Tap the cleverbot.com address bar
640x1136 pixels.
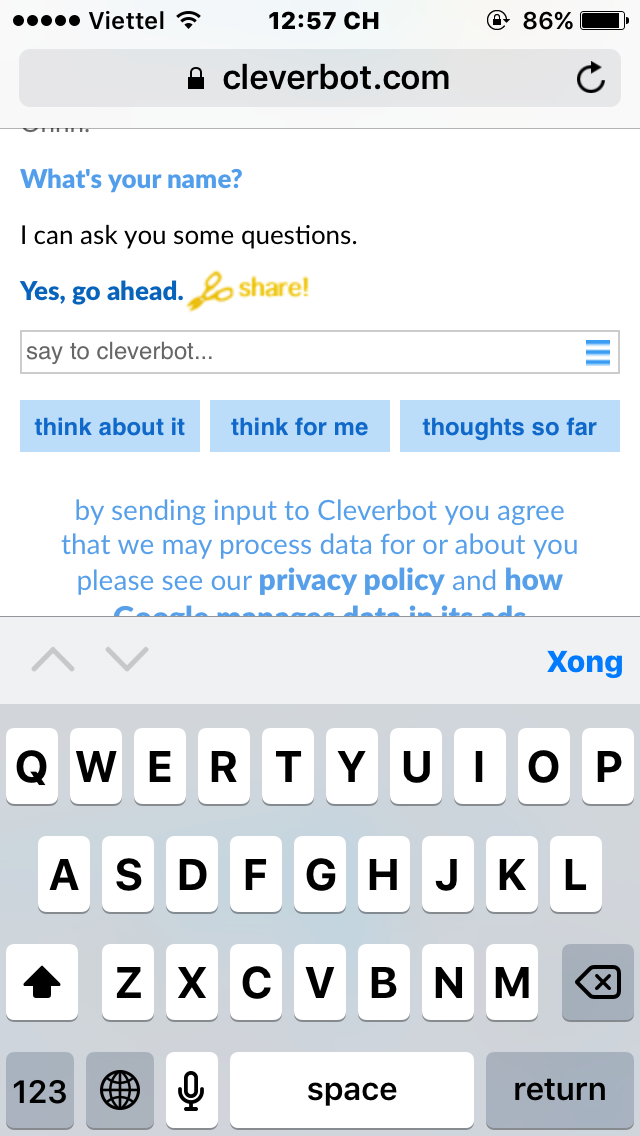[x=320, y=78]
